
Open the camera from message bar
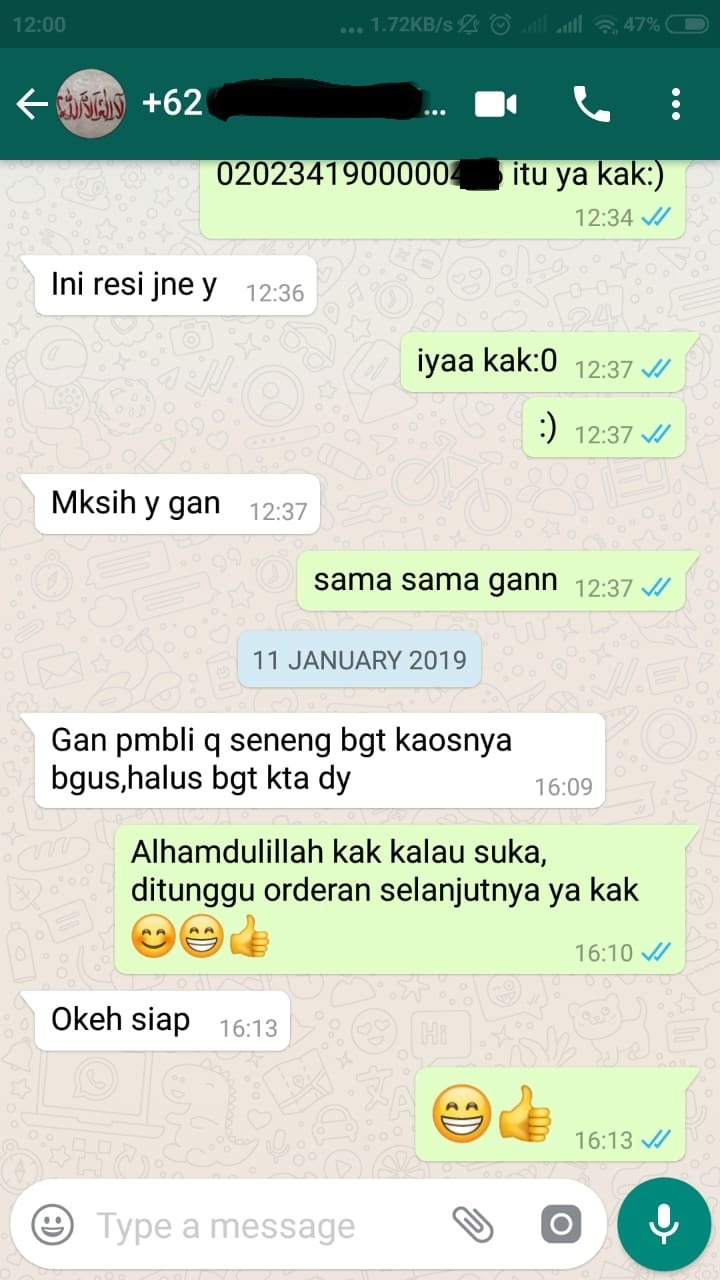(x=560, y=1224)
